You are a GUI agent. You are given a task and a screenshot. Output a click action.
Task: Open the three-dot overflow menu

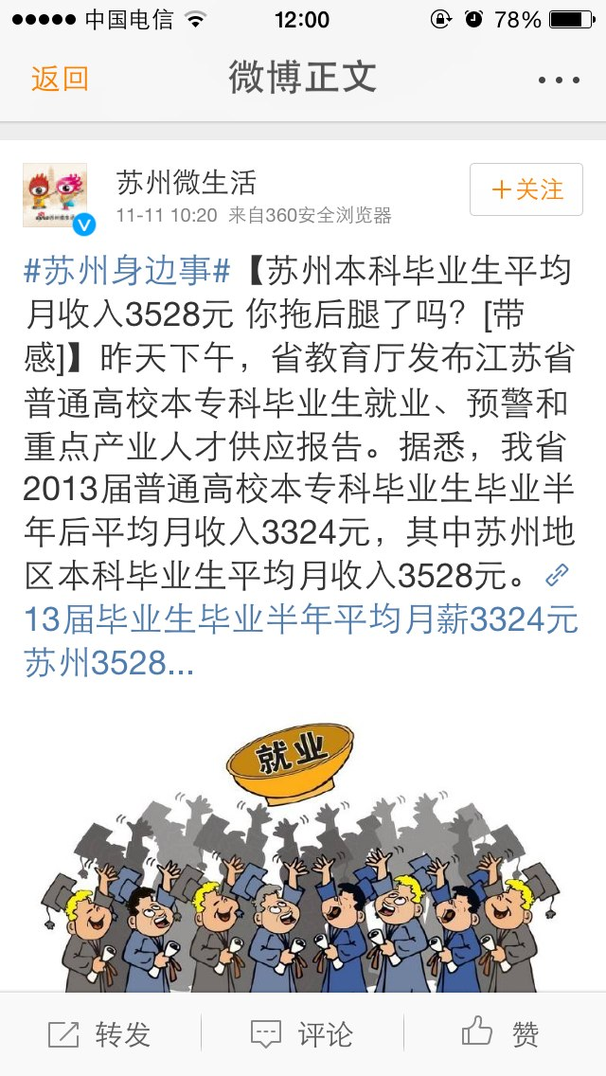(x=559, y=80)
